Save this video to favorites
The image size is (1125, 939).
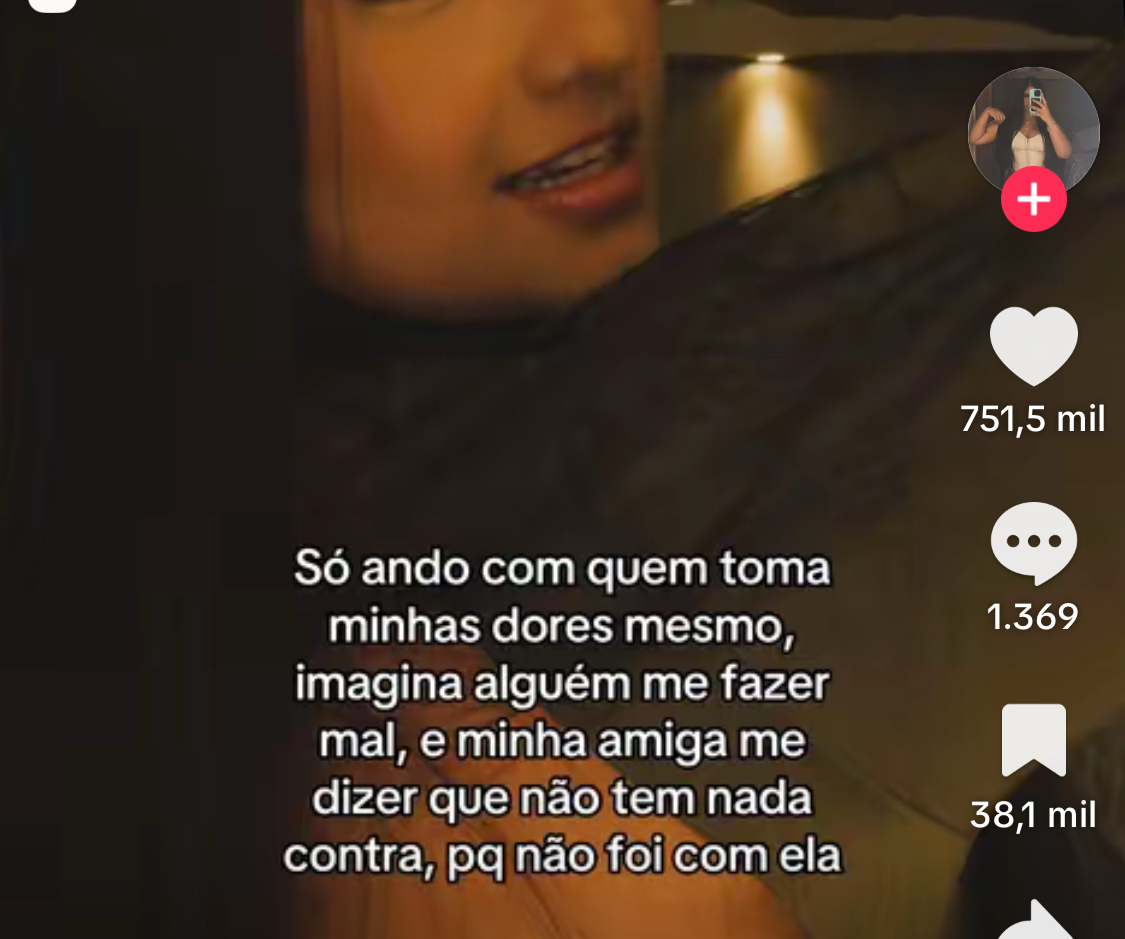pos(1033,740)
